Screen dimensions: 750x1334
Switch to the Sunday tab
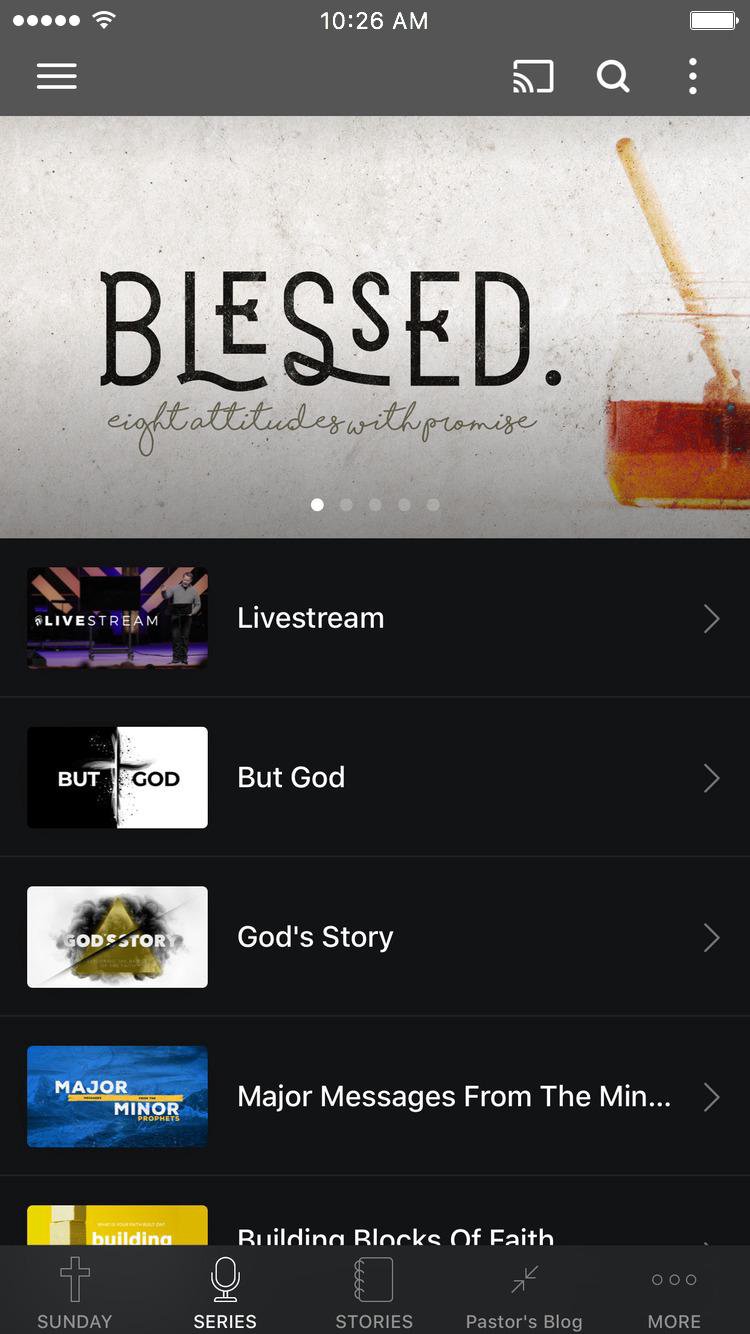[75, 1292]
